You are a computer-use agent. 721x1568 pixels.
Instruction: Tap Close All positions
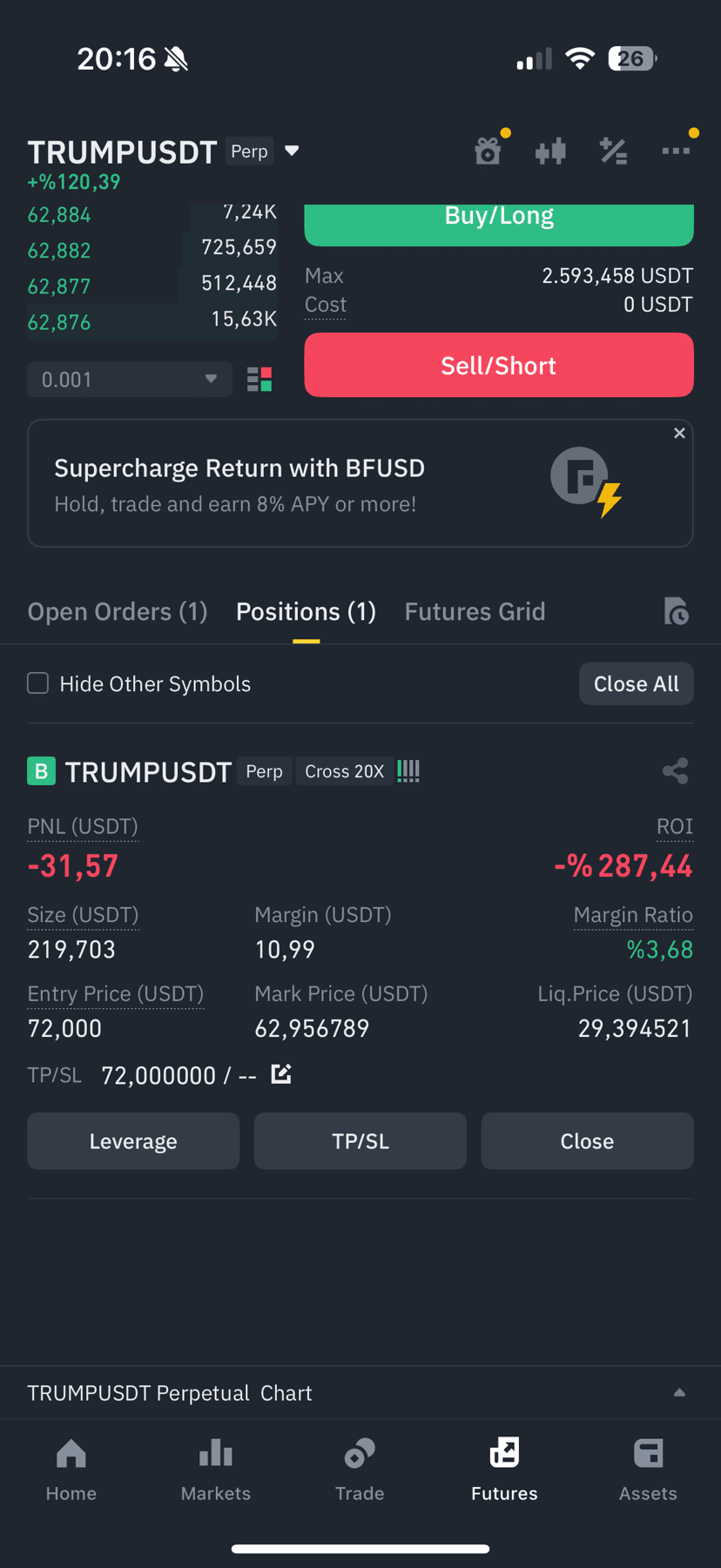[x=637, y=683]
